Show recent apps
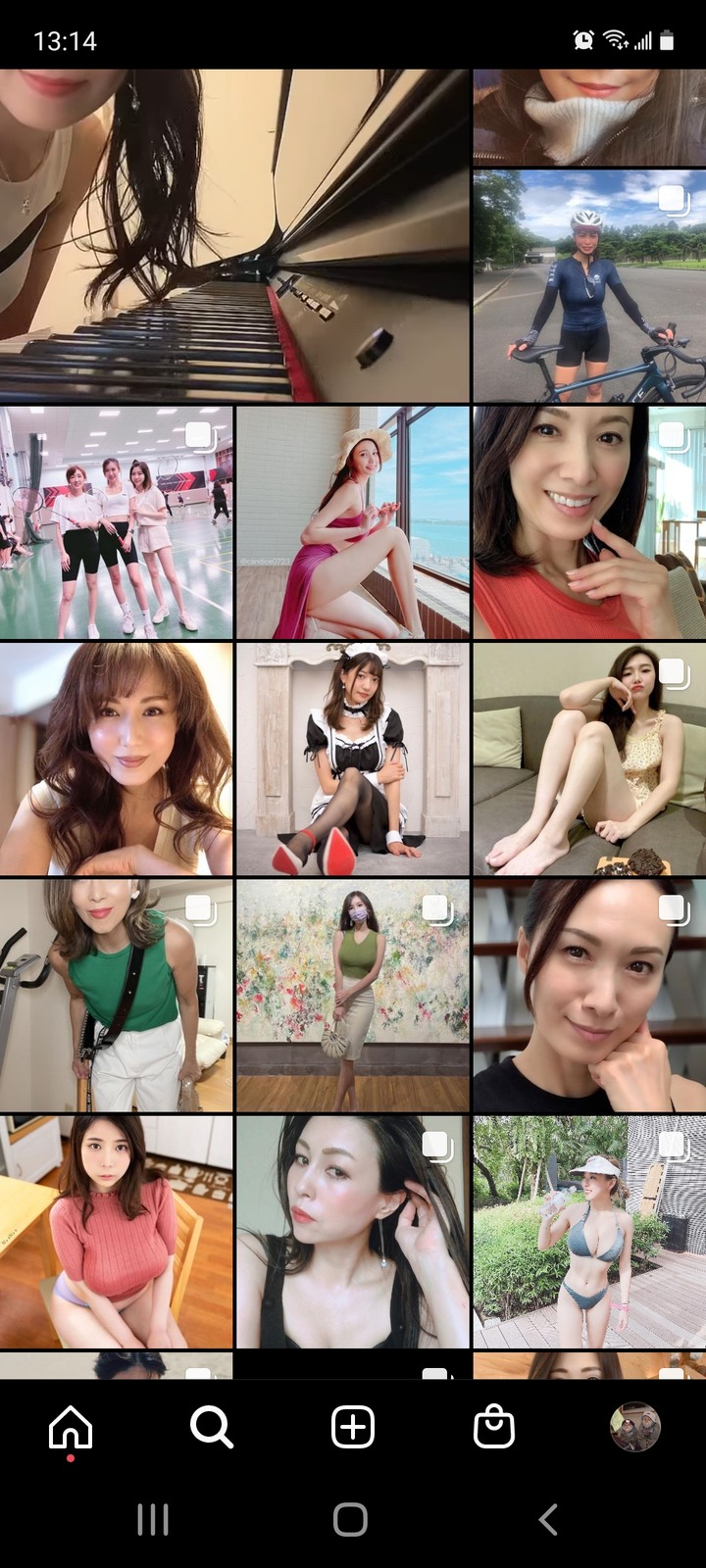Screen dimensions: 706x1568 coord(153,1520)
